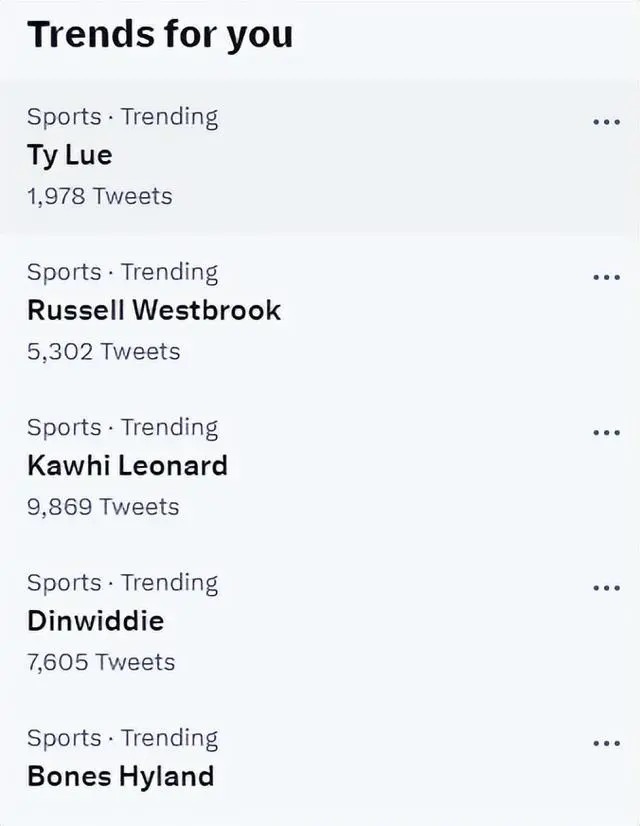
Task: Open the Ty Lue trending topic
Action: pyautogui.click(x=70, y=156)
